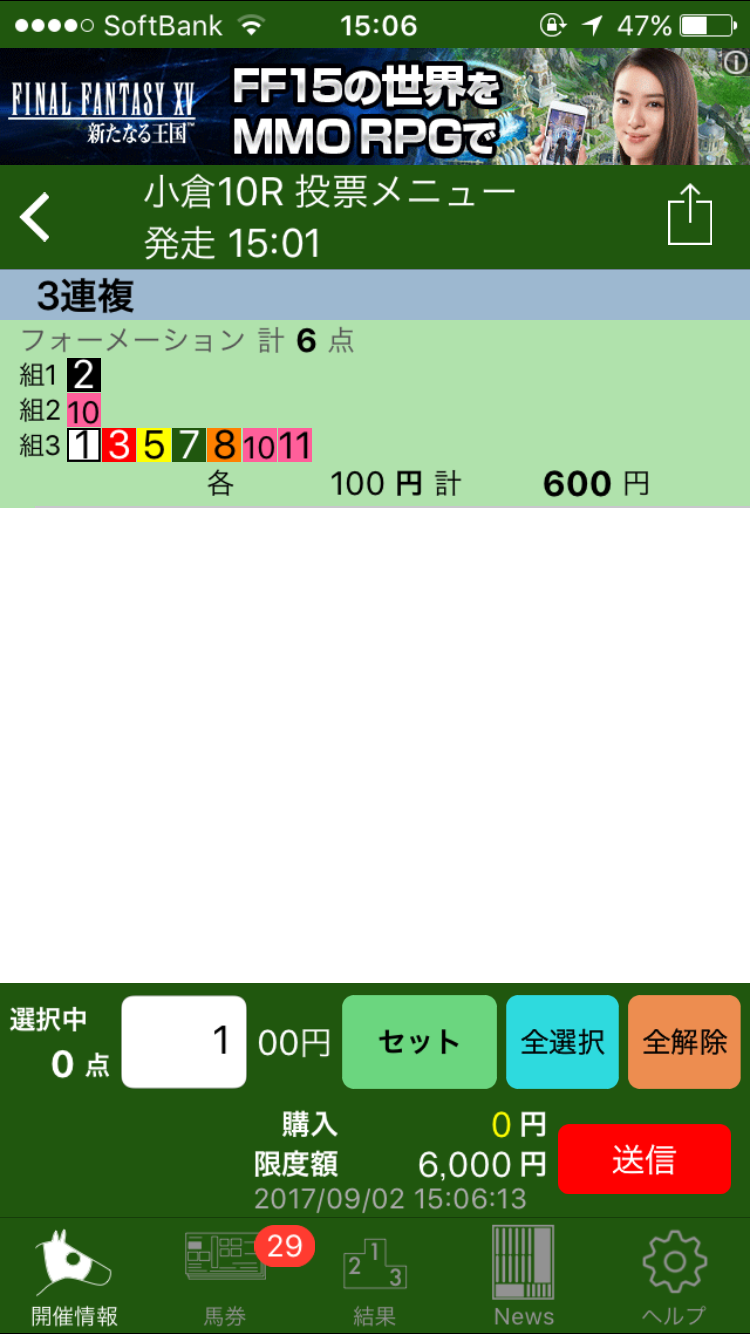
Task: Go back using the left arrow
Action: pyautogui.click(x=36, y=218)
